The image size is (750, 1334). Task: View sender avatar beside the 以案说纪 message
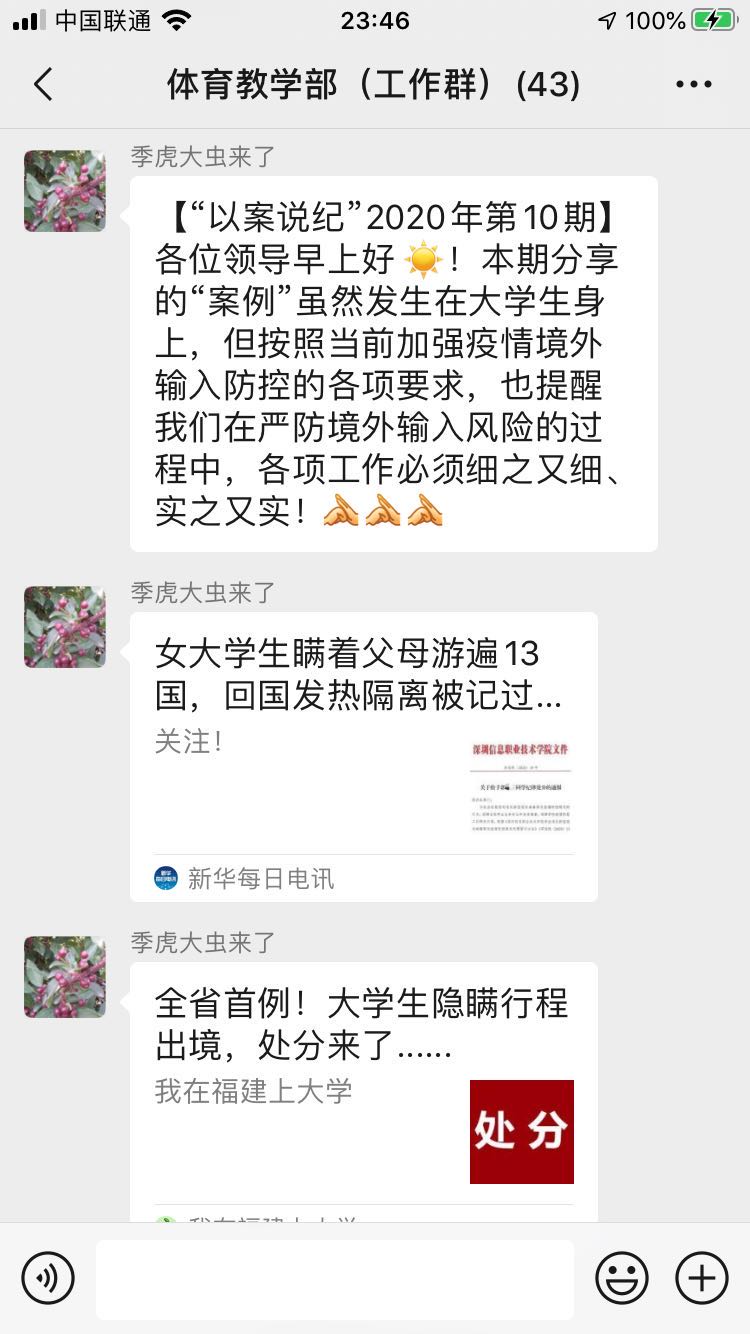click(65, 191)
